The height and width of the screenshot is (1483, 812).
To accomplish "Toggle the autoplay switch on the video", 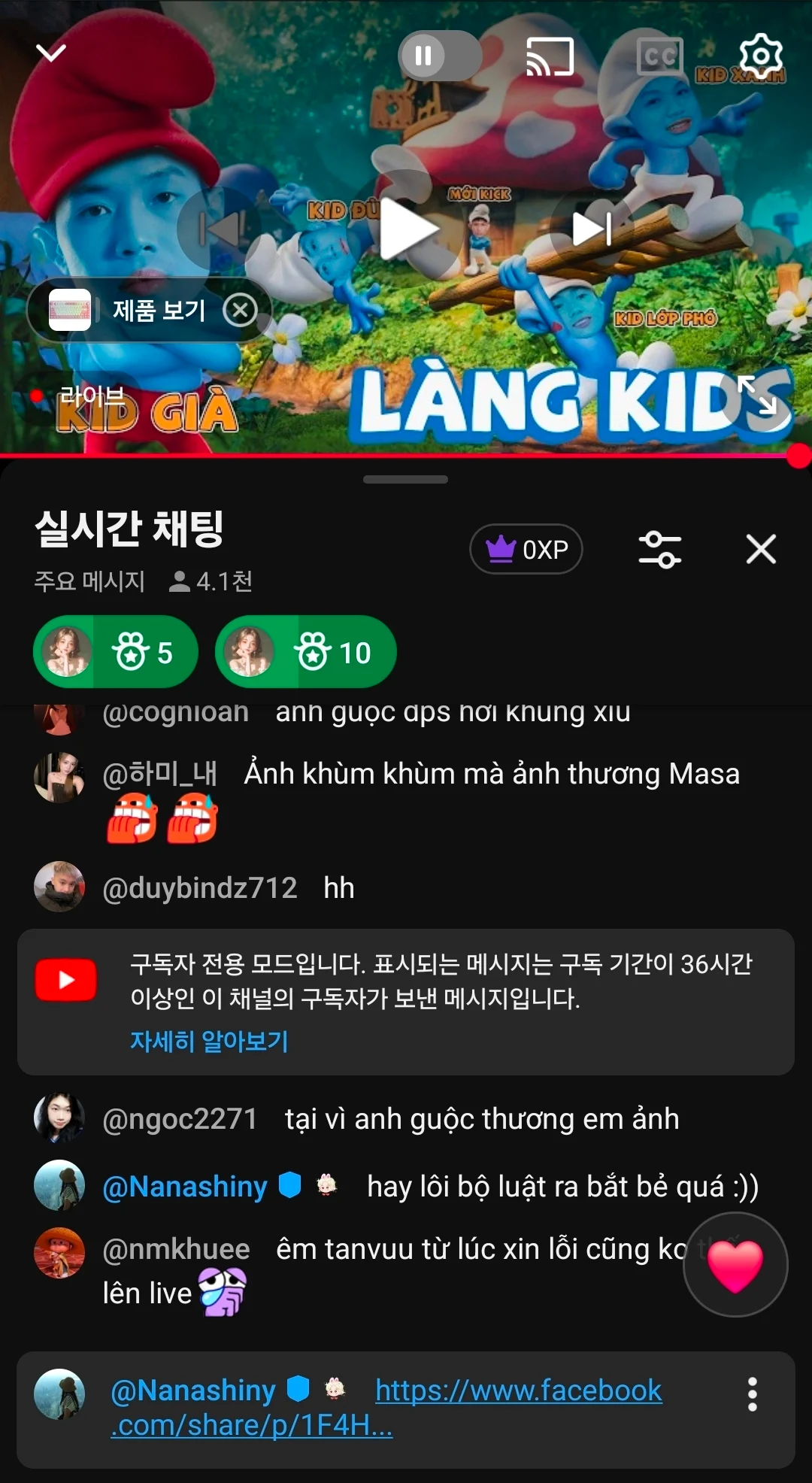I will coord(440,56).
